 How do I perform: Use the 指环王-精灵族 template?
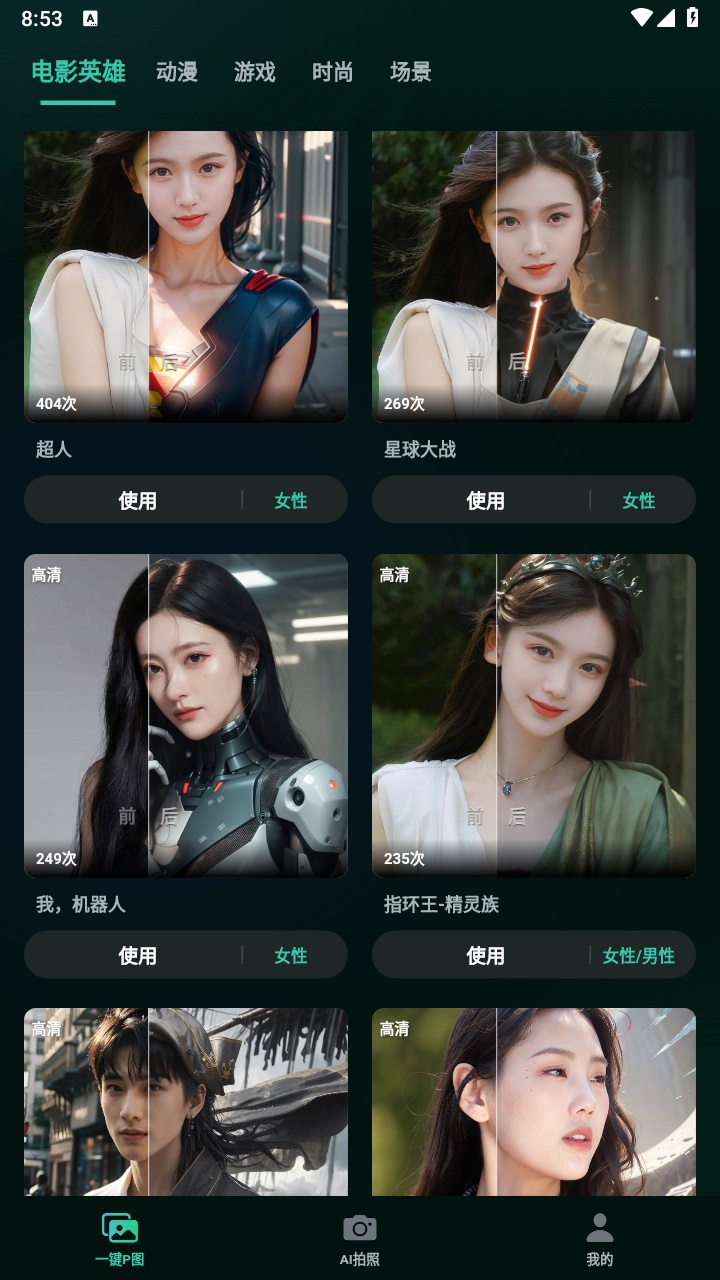[485, 955]
